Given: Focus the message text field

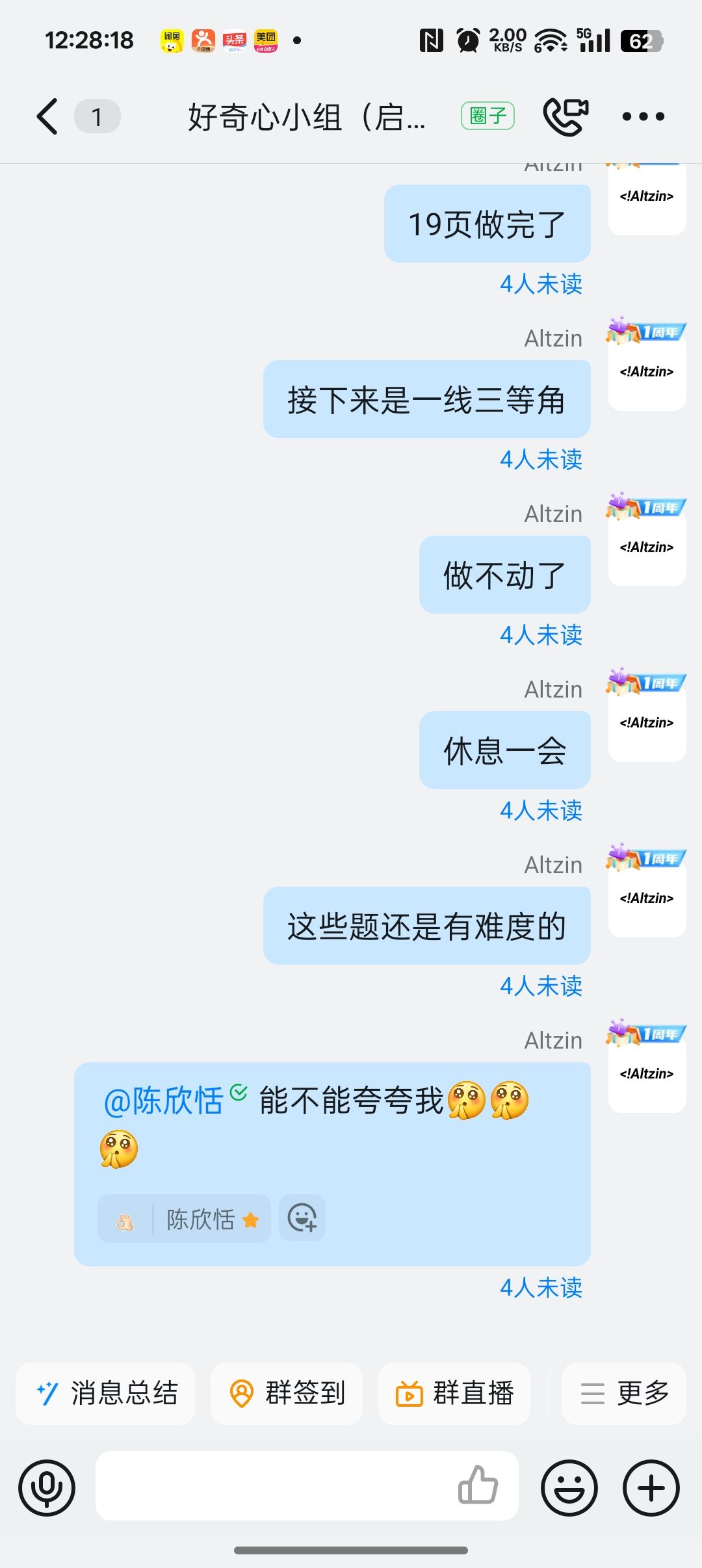Looking at the screenshot, I should [273, 1486].
